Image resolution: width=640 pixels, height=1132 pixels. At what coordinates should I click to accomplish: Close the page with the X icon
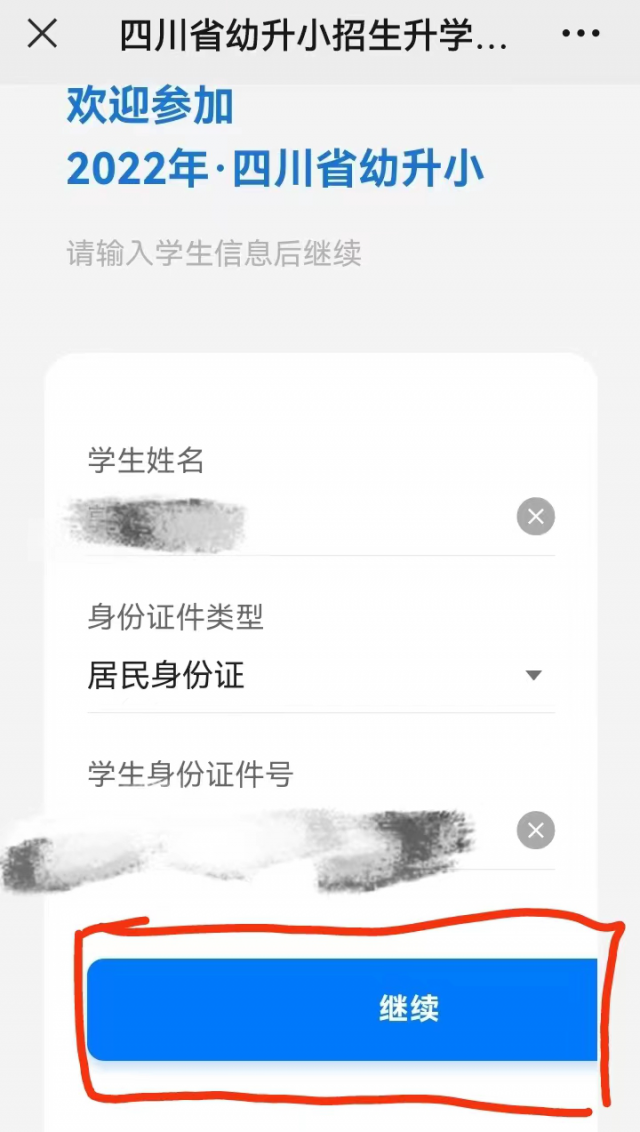coord(43,34)
